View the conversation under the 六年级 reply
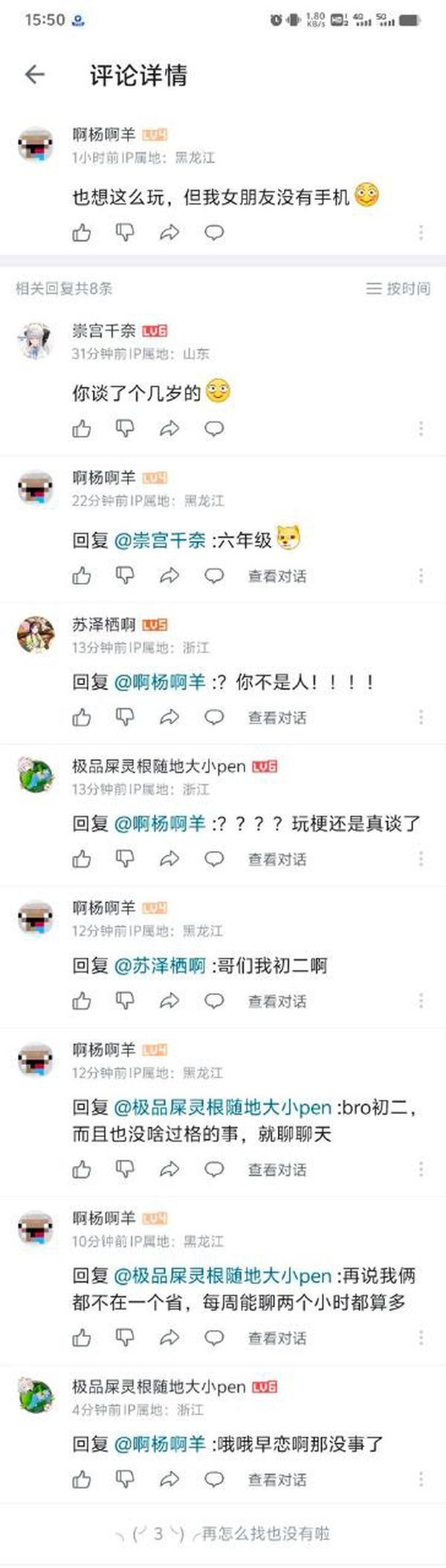This screenshot has height=1568, width=446. (277, 576)
